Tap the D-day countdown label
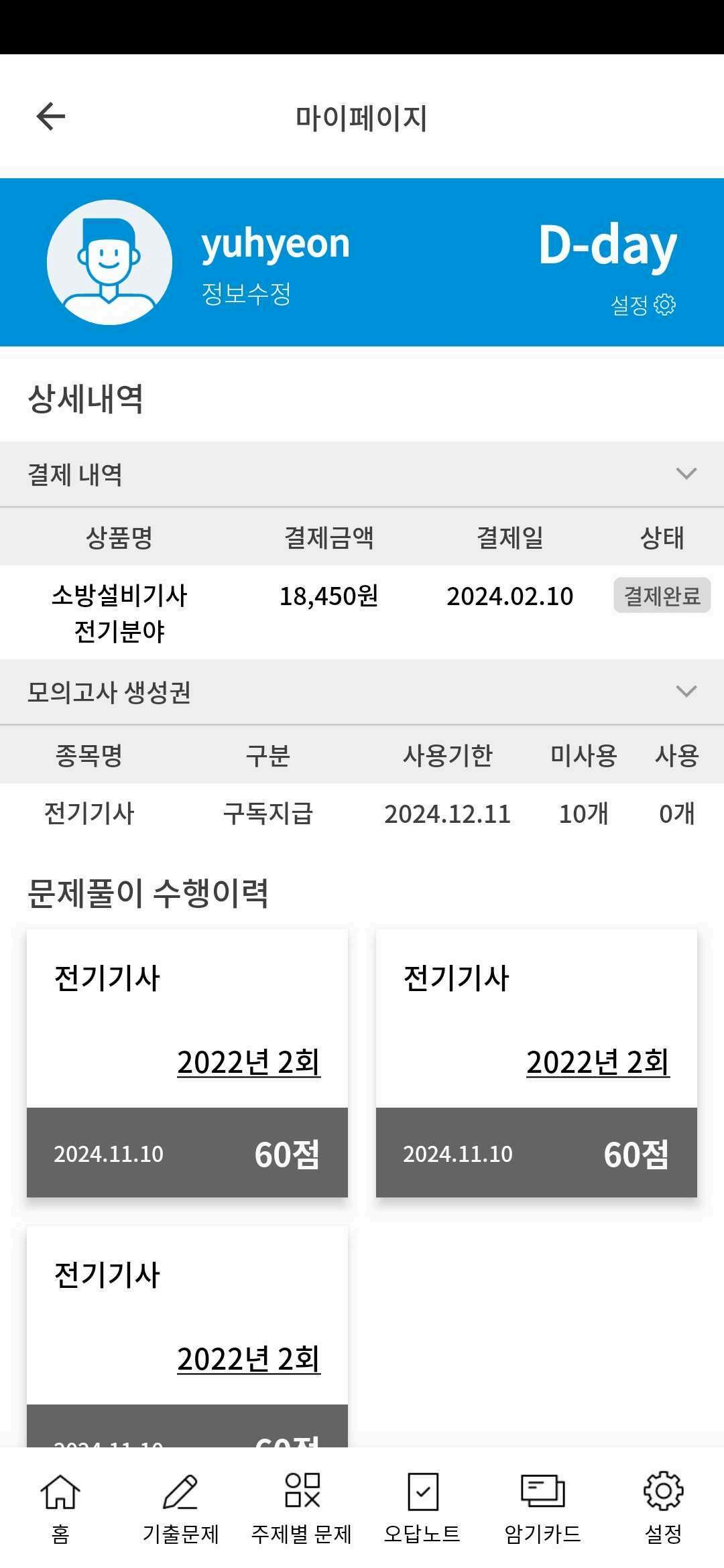 tap(607, 248)
